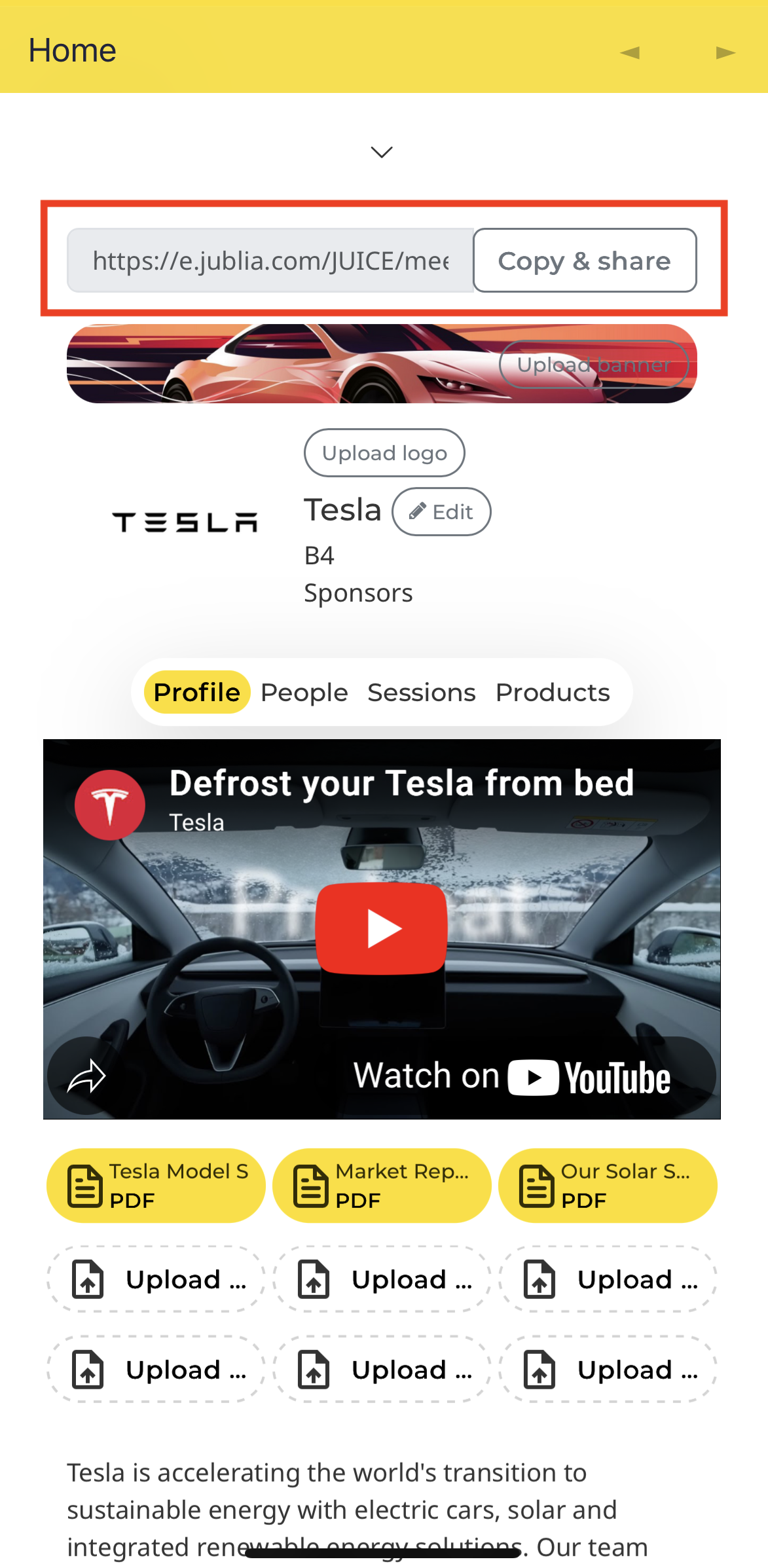Edit the Tesla company name
Viewport: 768px width, 1568px height.
click(x=441, y=512)
